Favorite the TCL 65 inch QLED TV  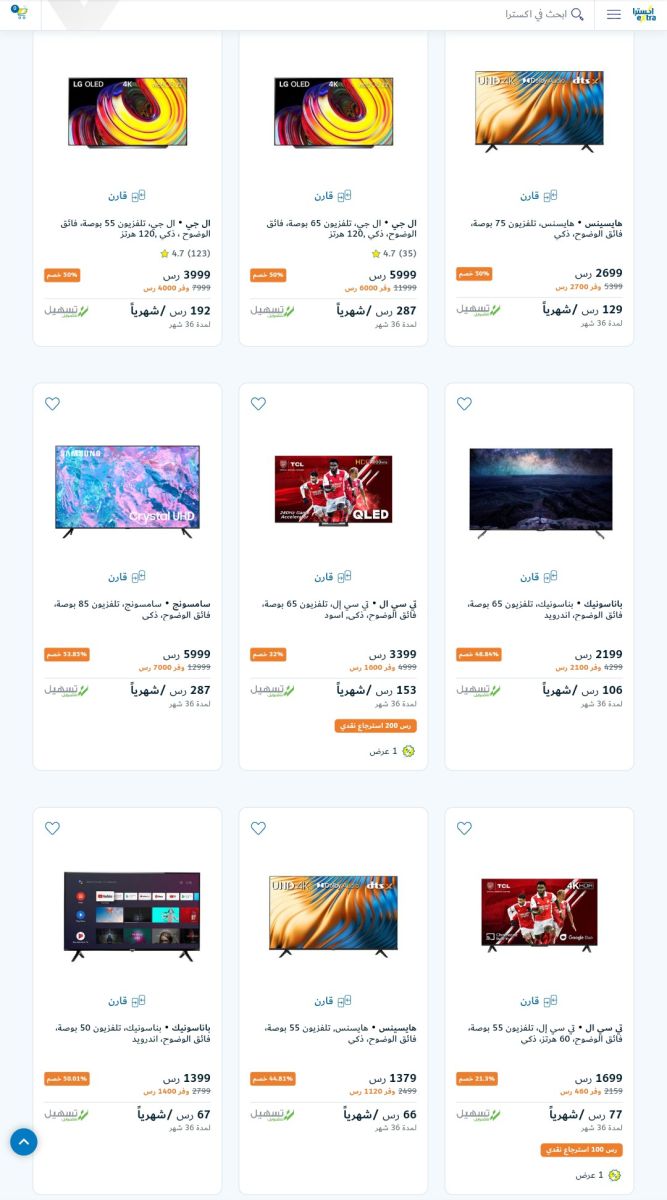pos(258,404)
